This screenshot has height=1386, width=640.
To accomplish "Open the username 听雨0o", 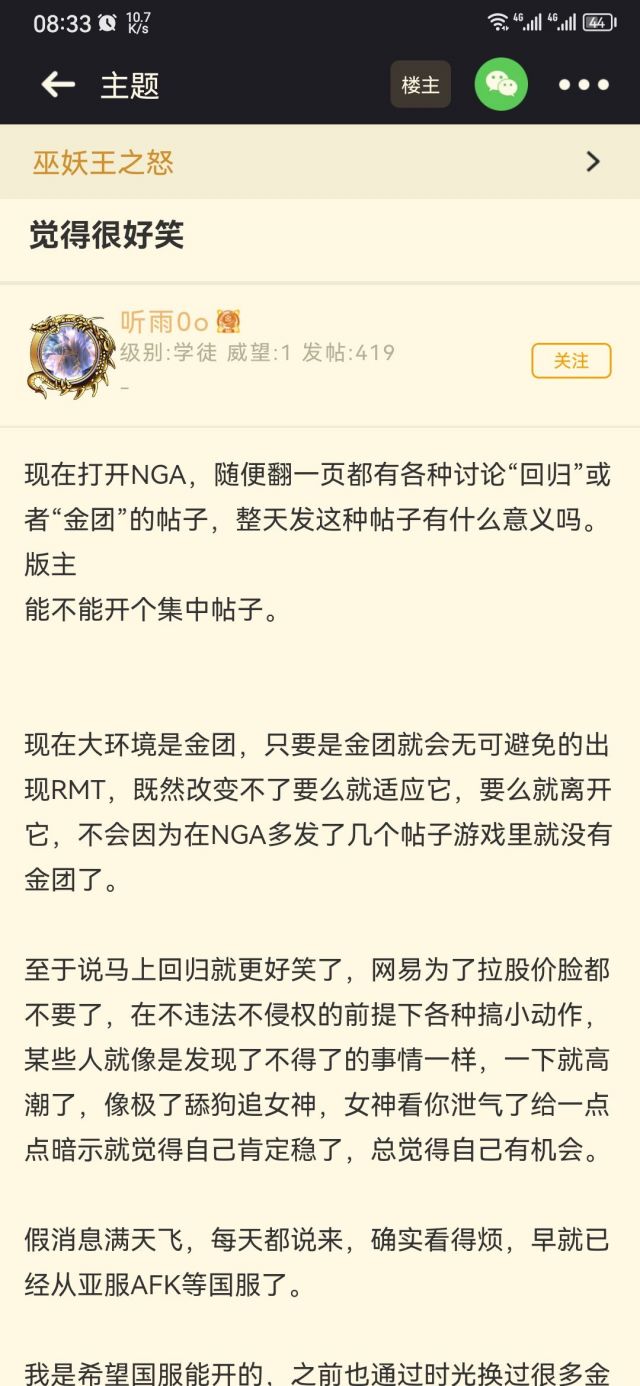I will coord(164,322).
